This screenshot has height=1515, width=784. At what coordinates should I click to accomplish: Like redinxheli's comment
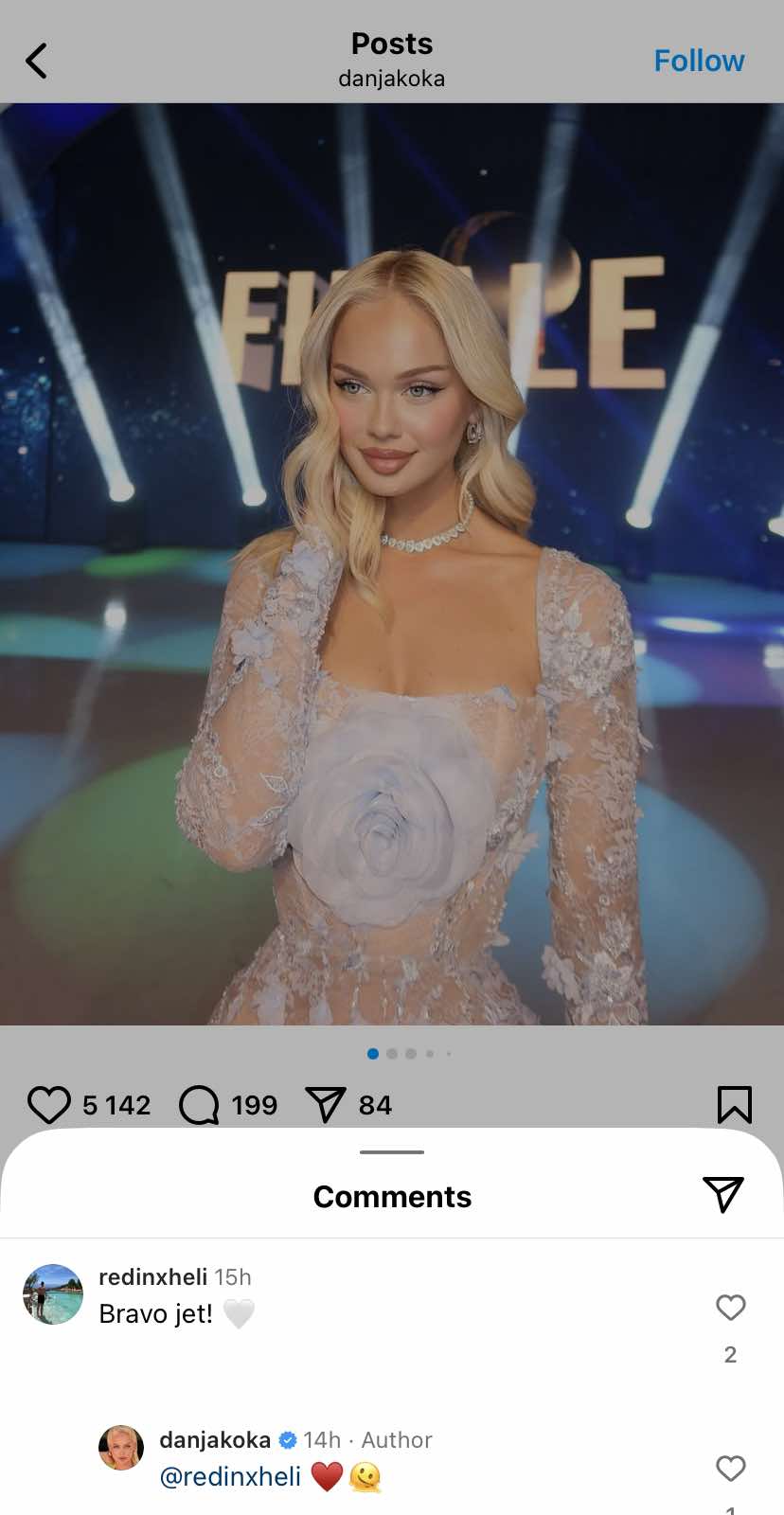pos(730,1308)
